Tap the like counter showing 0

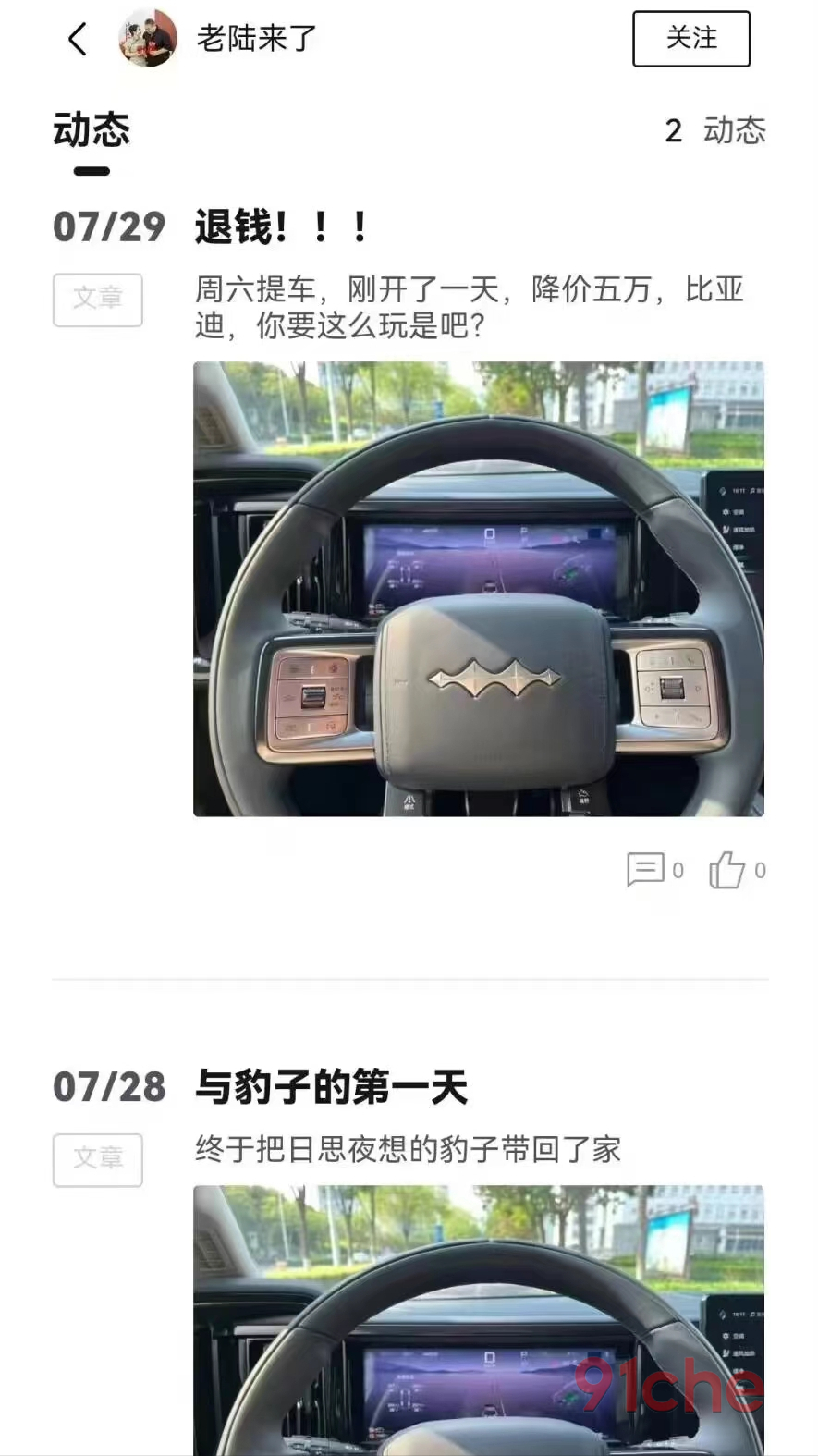click(x=759, y=872)
